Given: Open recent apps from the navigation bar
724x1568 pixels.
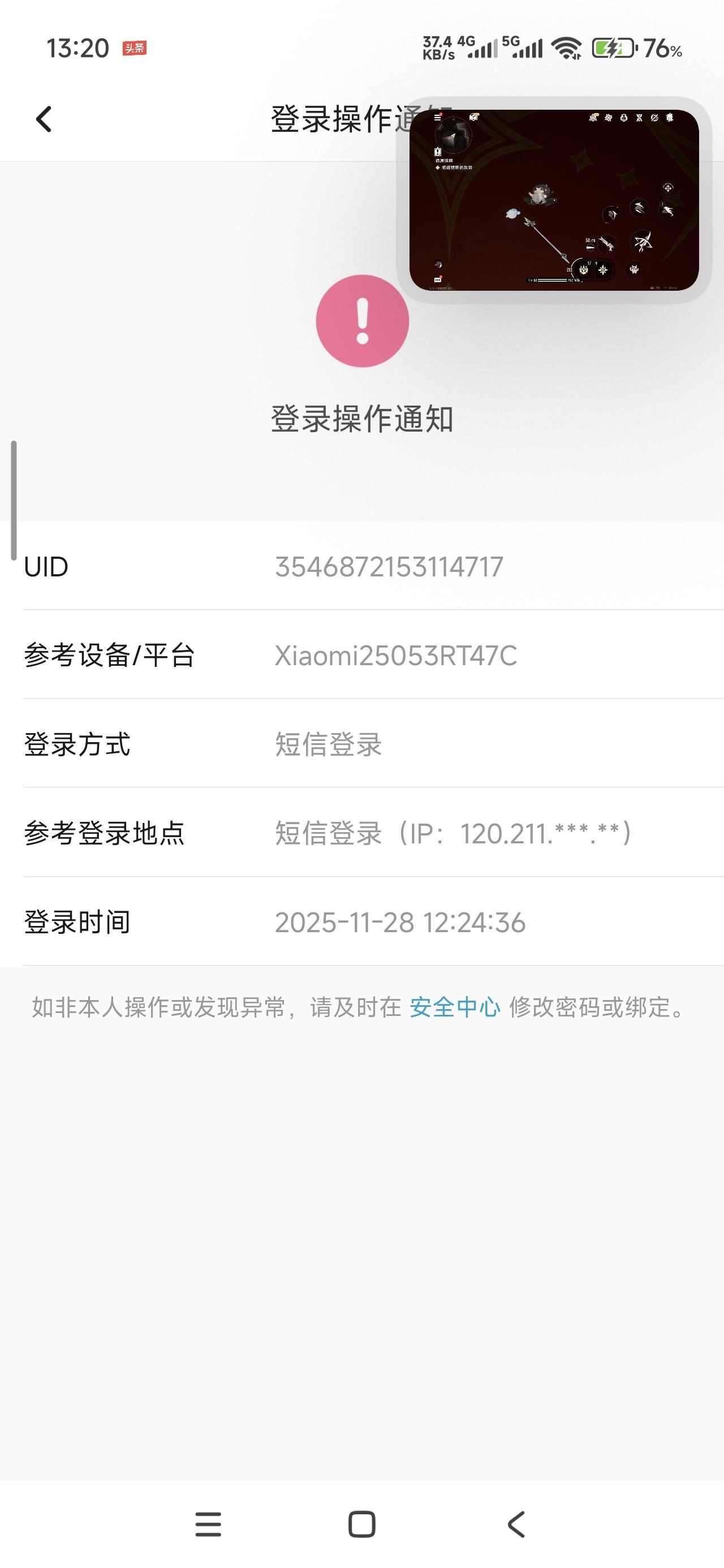Looking at the screenshot, I should click(208, 1525).
